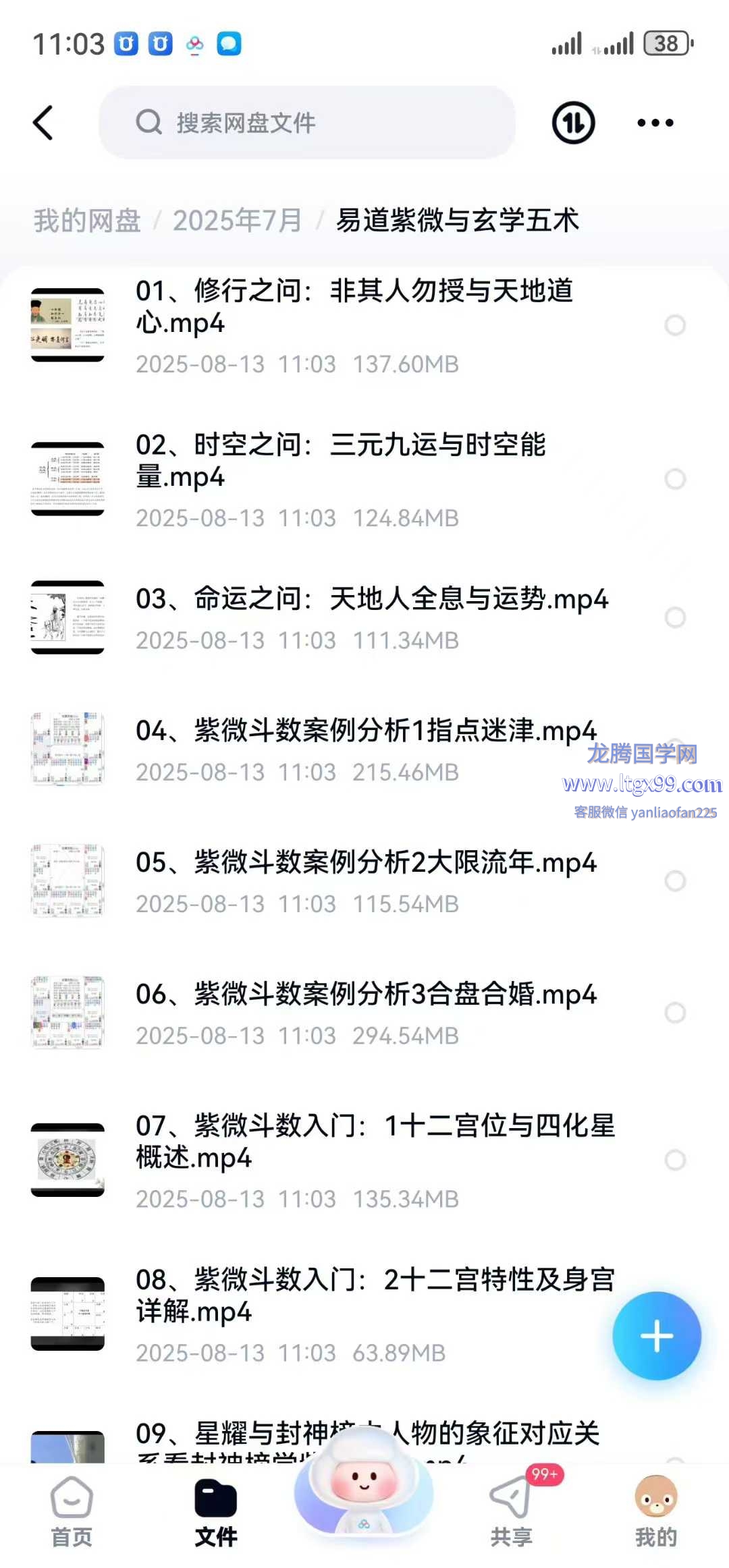Image resolution: width=729 pixels, height=1568 pixels.
Task: Select the checkbox for 05、紫微斗数案例分析2大限流年
Action: (x=675, y=880)
